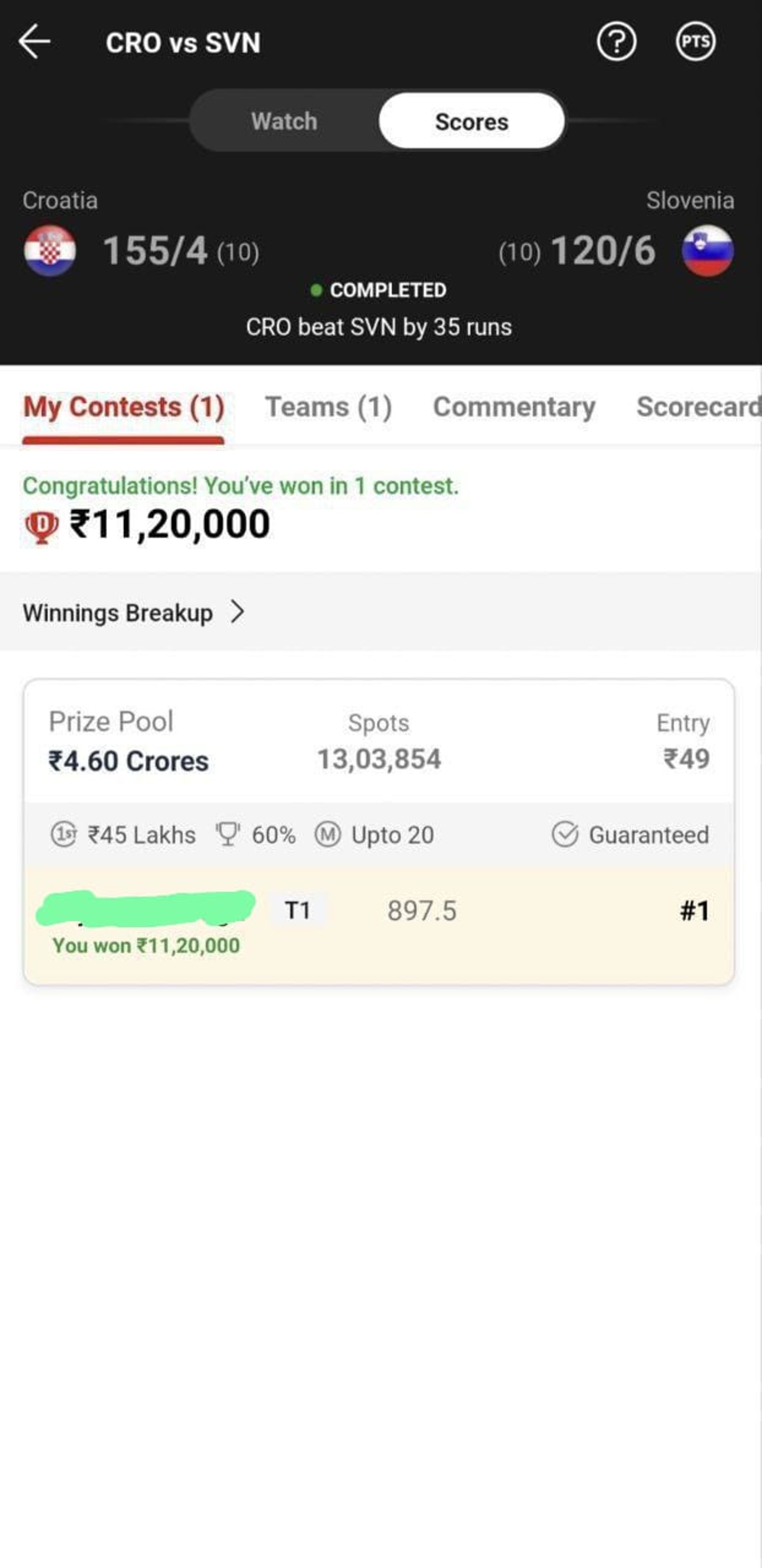Image resolution: width=762 pixels, height=1568 pixels.
Task: Open the help question mark icon
Action: pyautogui.click(x=616, y=42)
